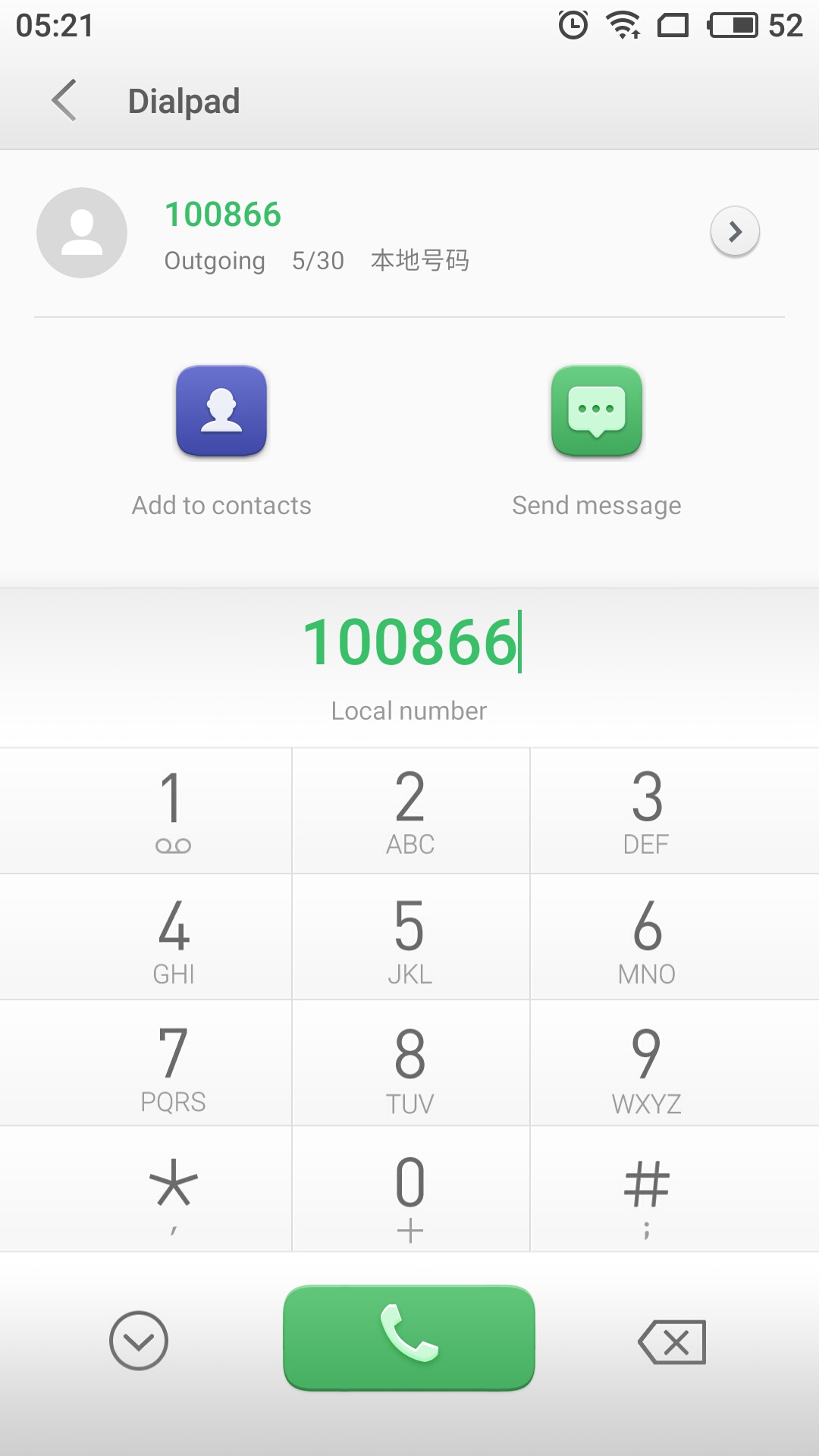
Task: Delete the last digit with backspace
Action: point(672,1341)
